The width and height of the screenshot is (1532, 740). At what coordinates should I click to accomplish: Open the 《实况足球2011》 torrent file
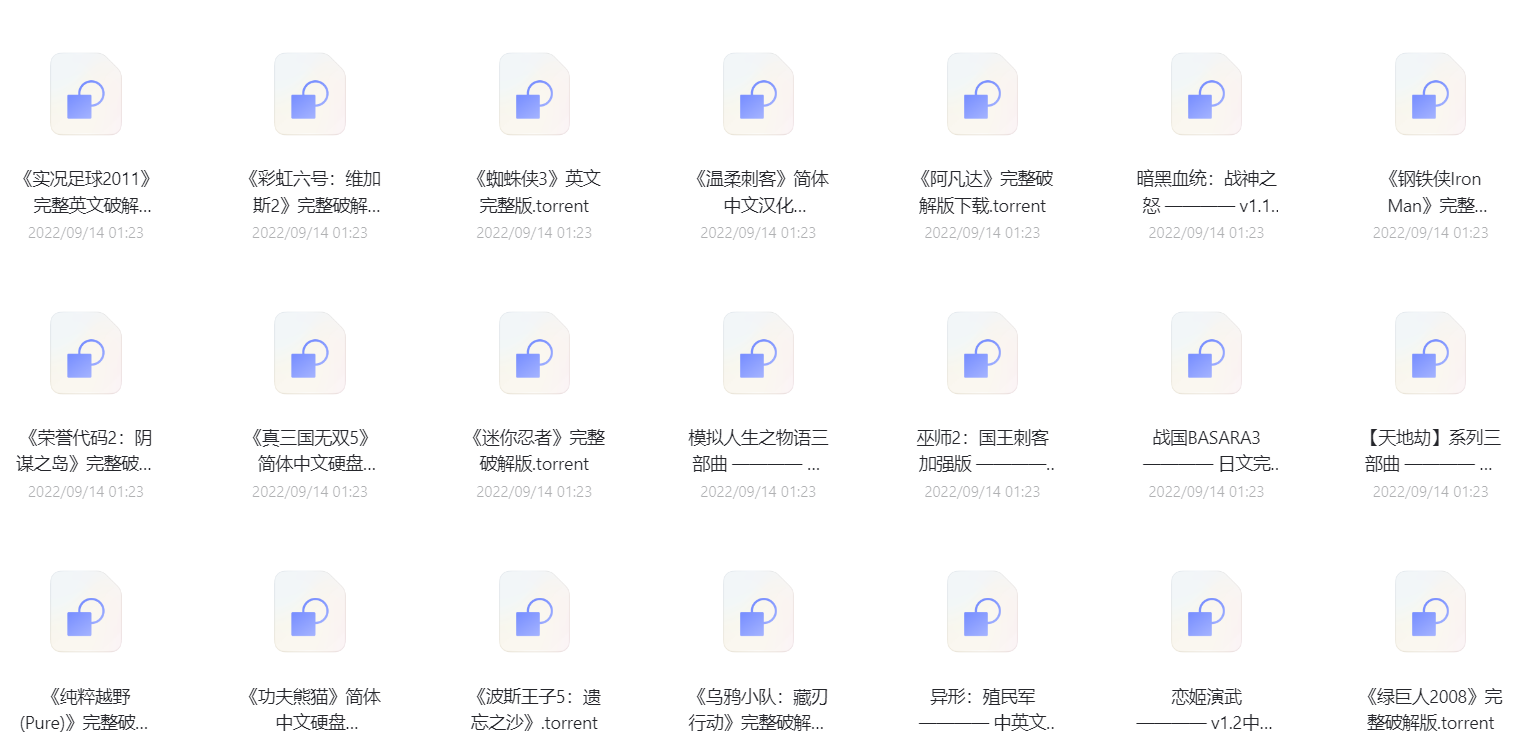click(x=86, y=94)
